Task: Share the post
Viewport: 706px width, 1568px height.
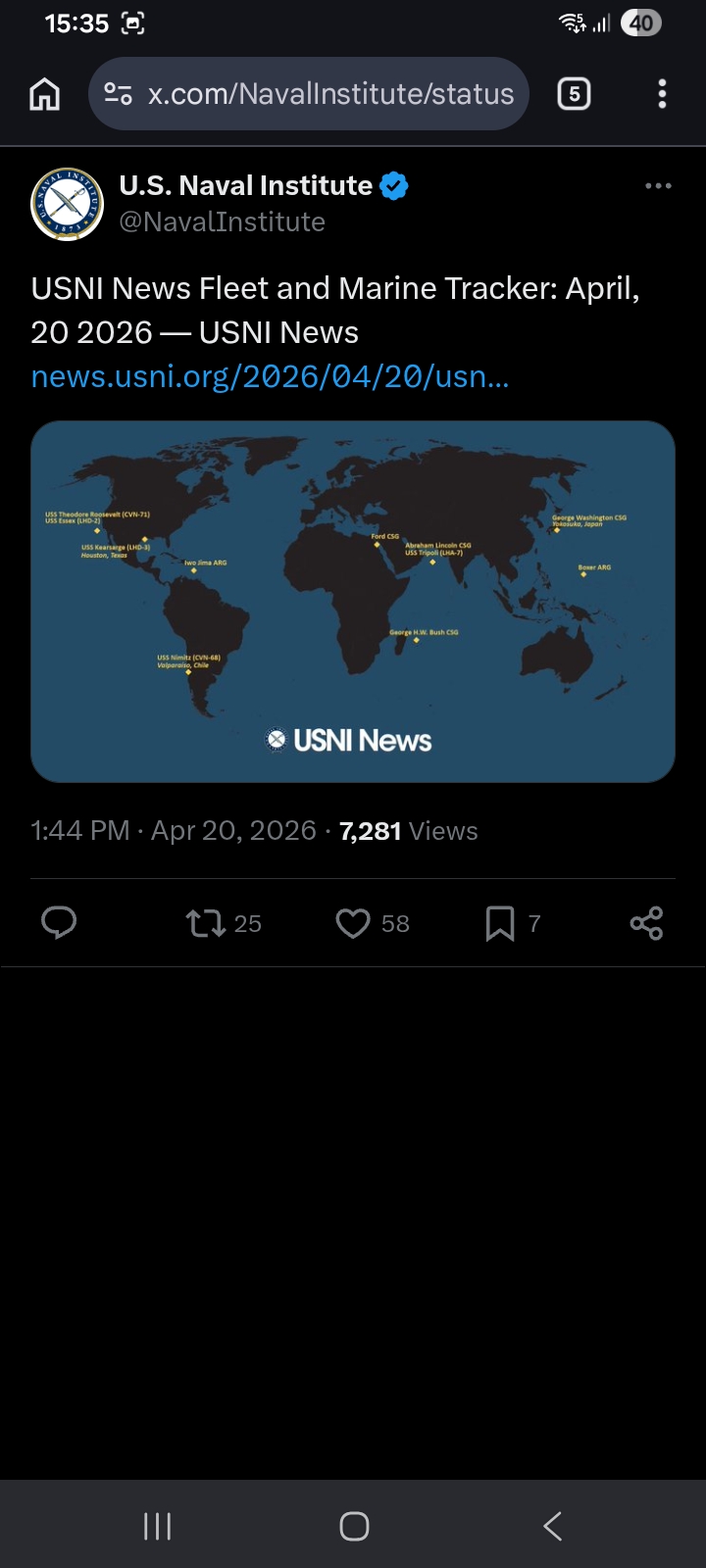Action: [x=646, y=923]
